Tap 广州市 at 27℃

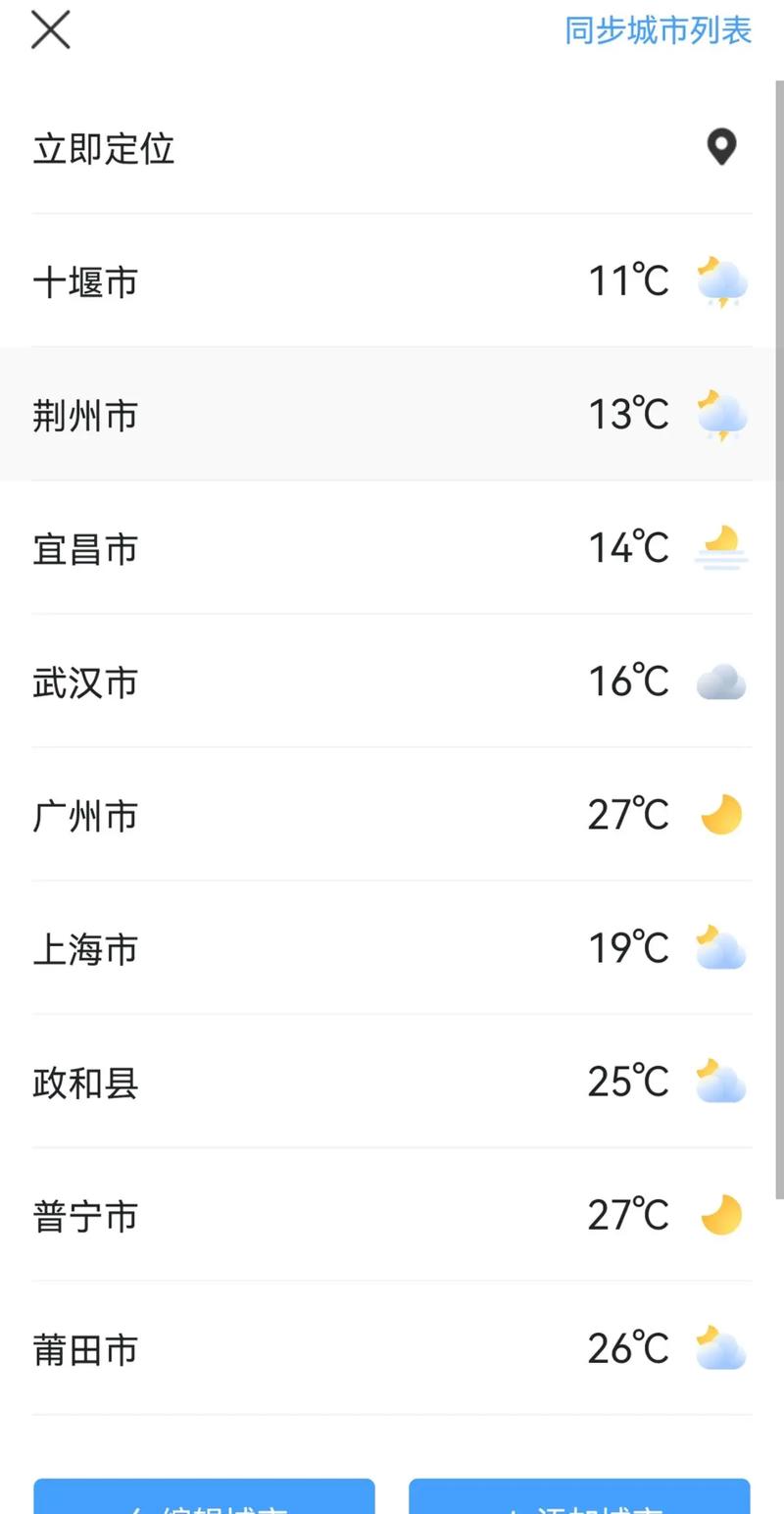[85, 814]
